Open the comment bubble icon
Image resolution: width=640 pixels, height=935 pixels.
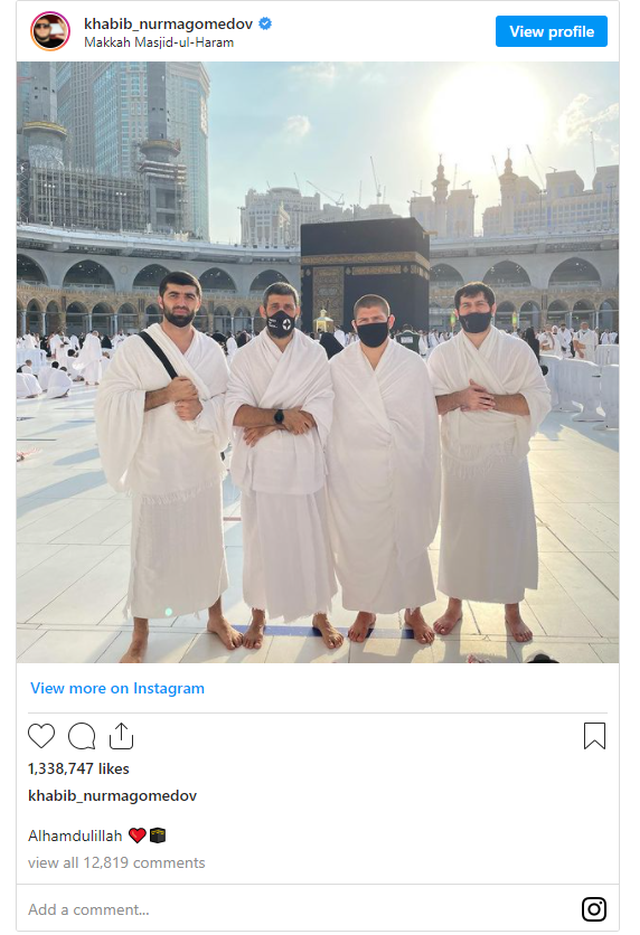tap(81, 737)
